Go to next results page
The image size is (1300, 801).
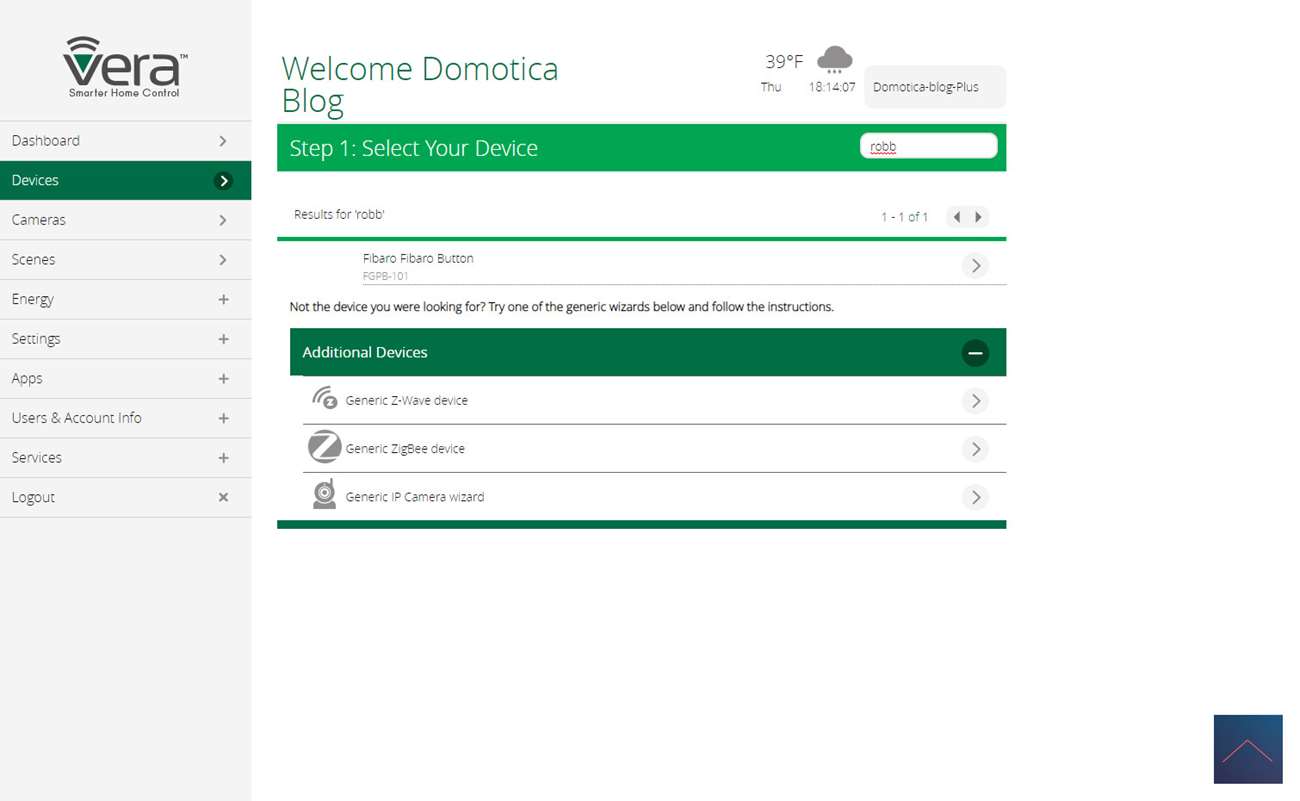979,217
